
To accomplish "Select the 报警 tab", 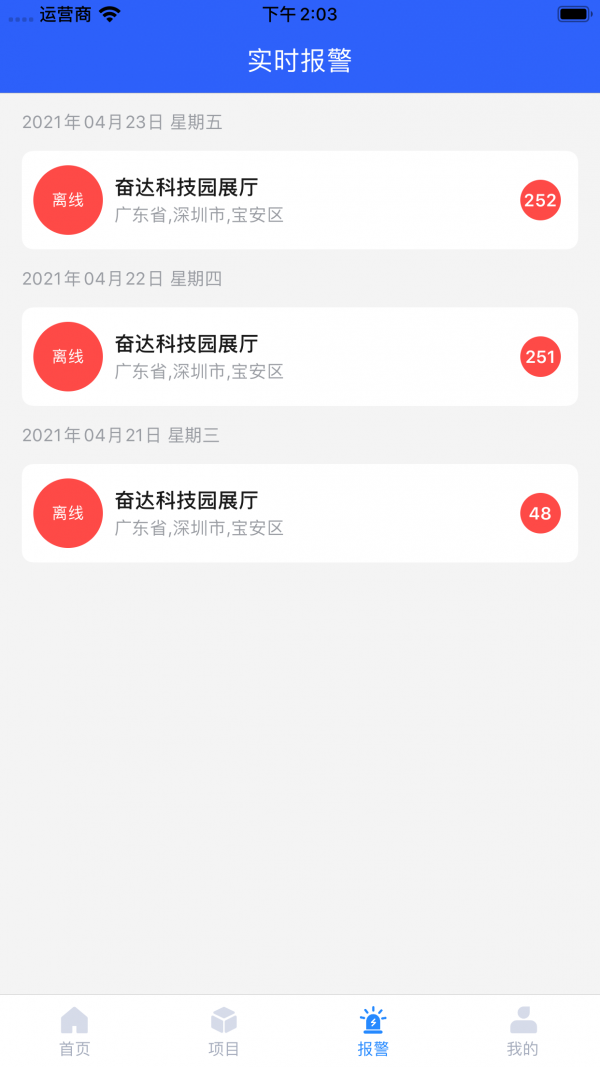I will coord(373,1031).
